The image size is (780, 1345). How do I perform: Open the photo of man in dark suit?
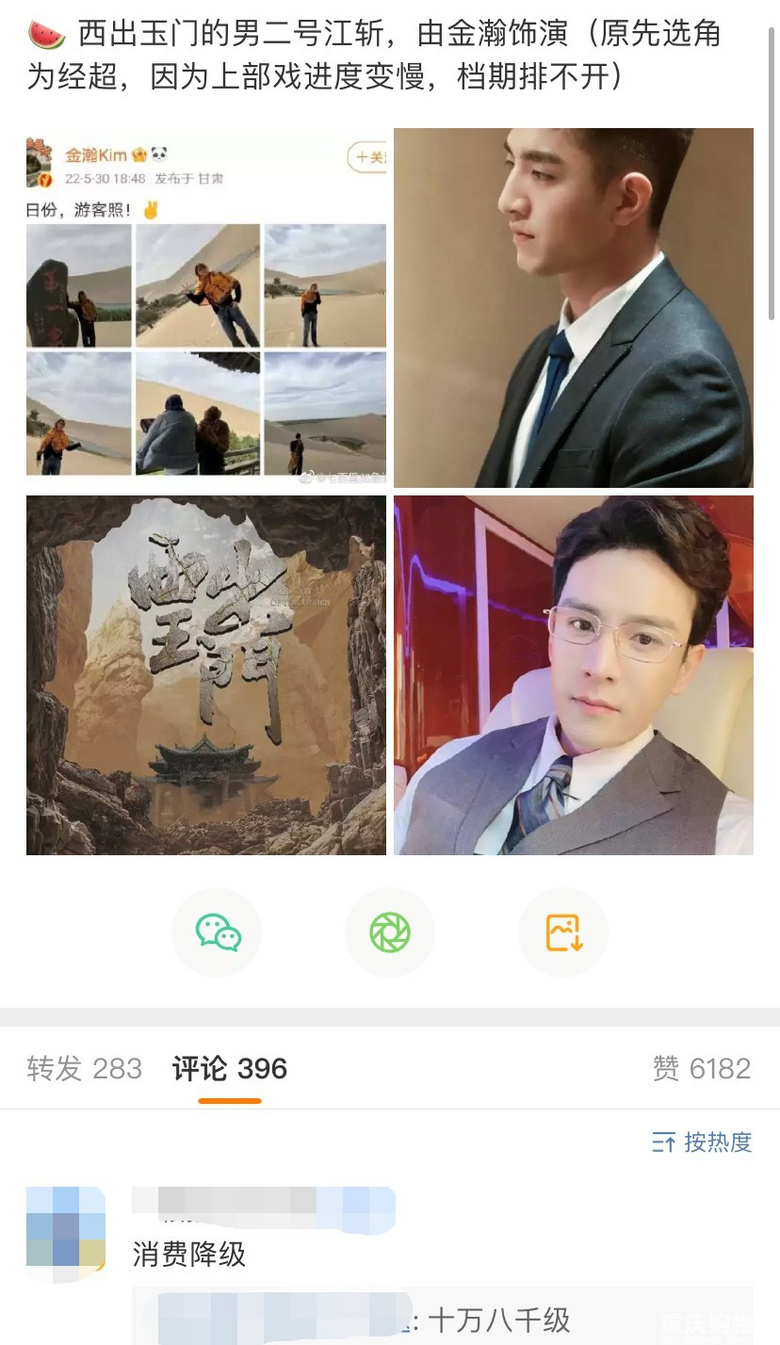(x=573, y=307)
